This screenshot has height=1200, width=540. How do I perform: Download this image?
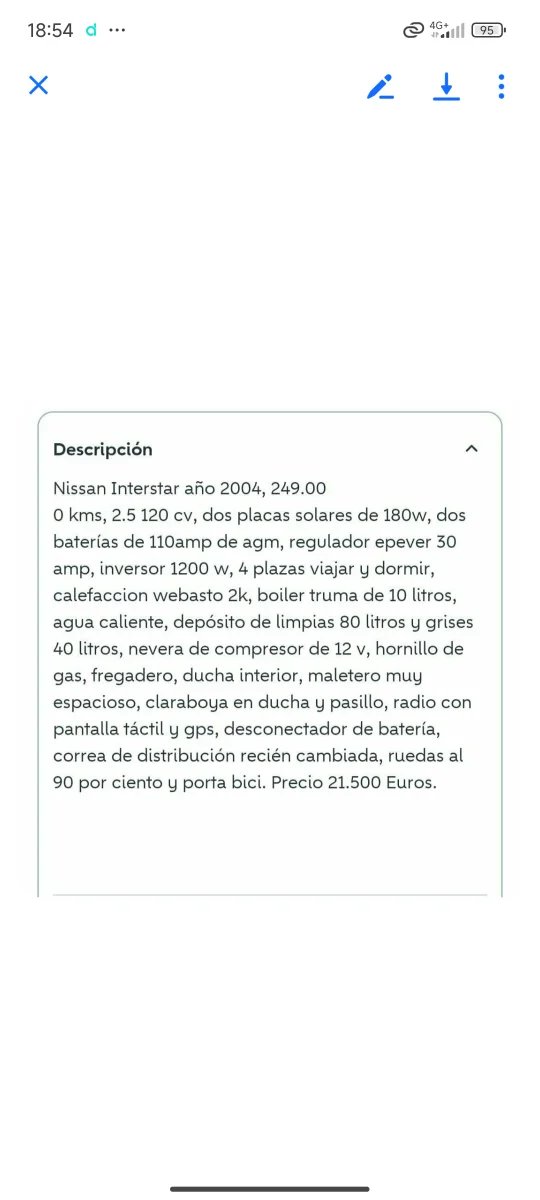click(x=446, y=87)
